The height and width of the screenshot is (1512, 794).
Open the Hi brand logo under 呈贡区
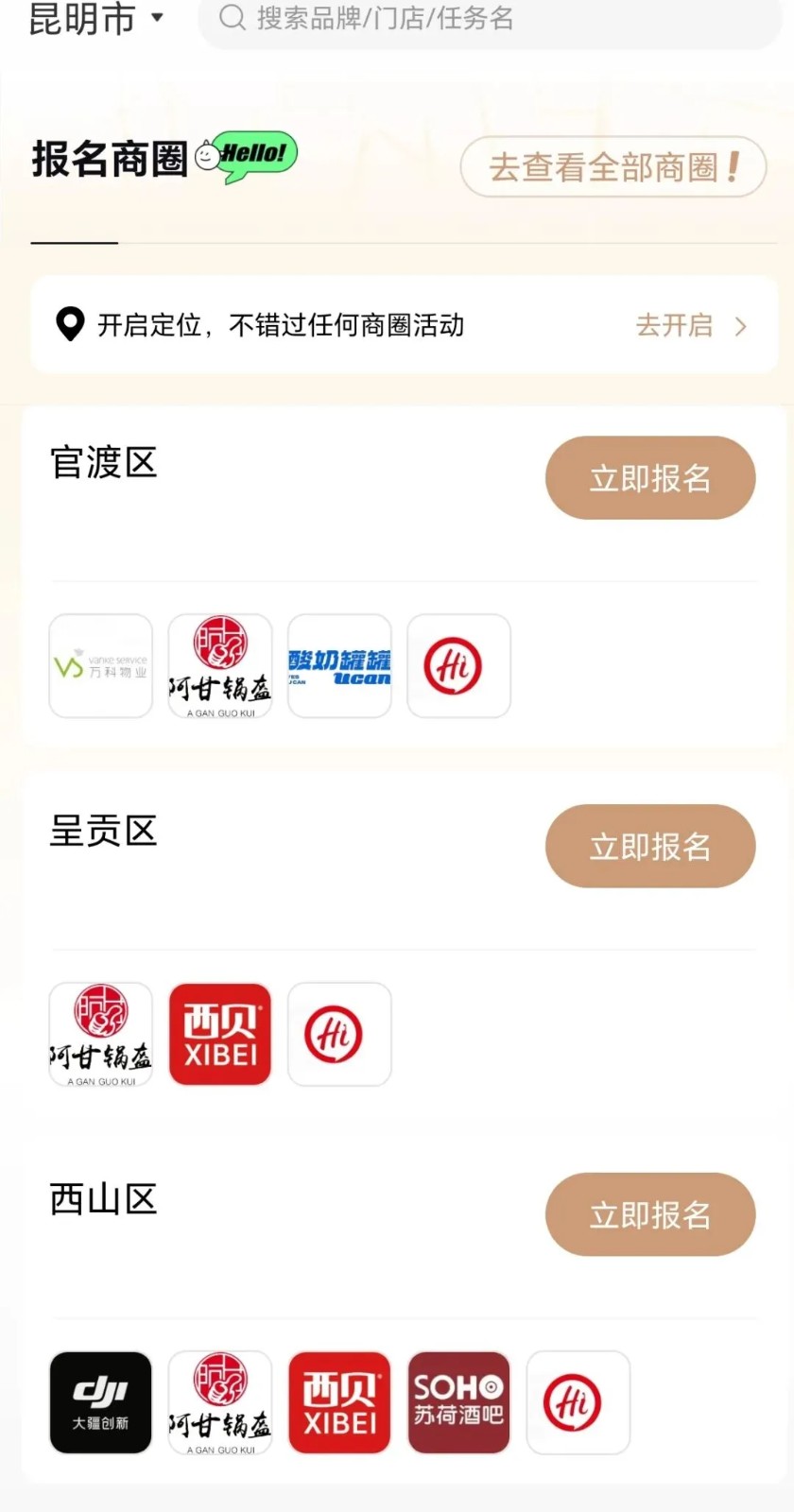pyautogui.click(x=339, y=1035)
